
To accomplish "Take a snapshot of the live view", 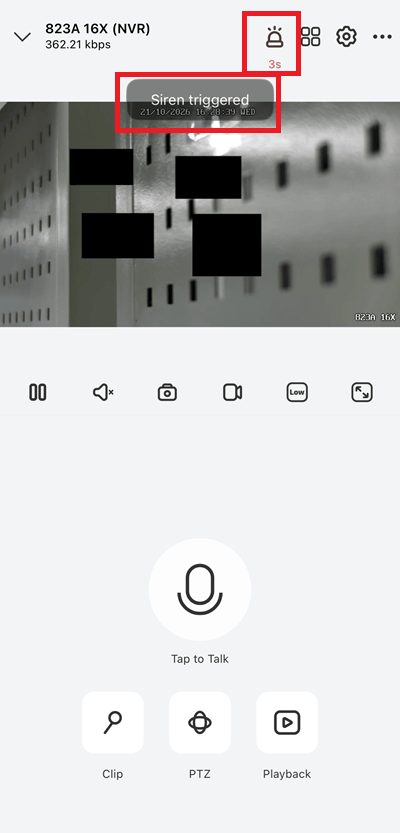I will [167, 393].
